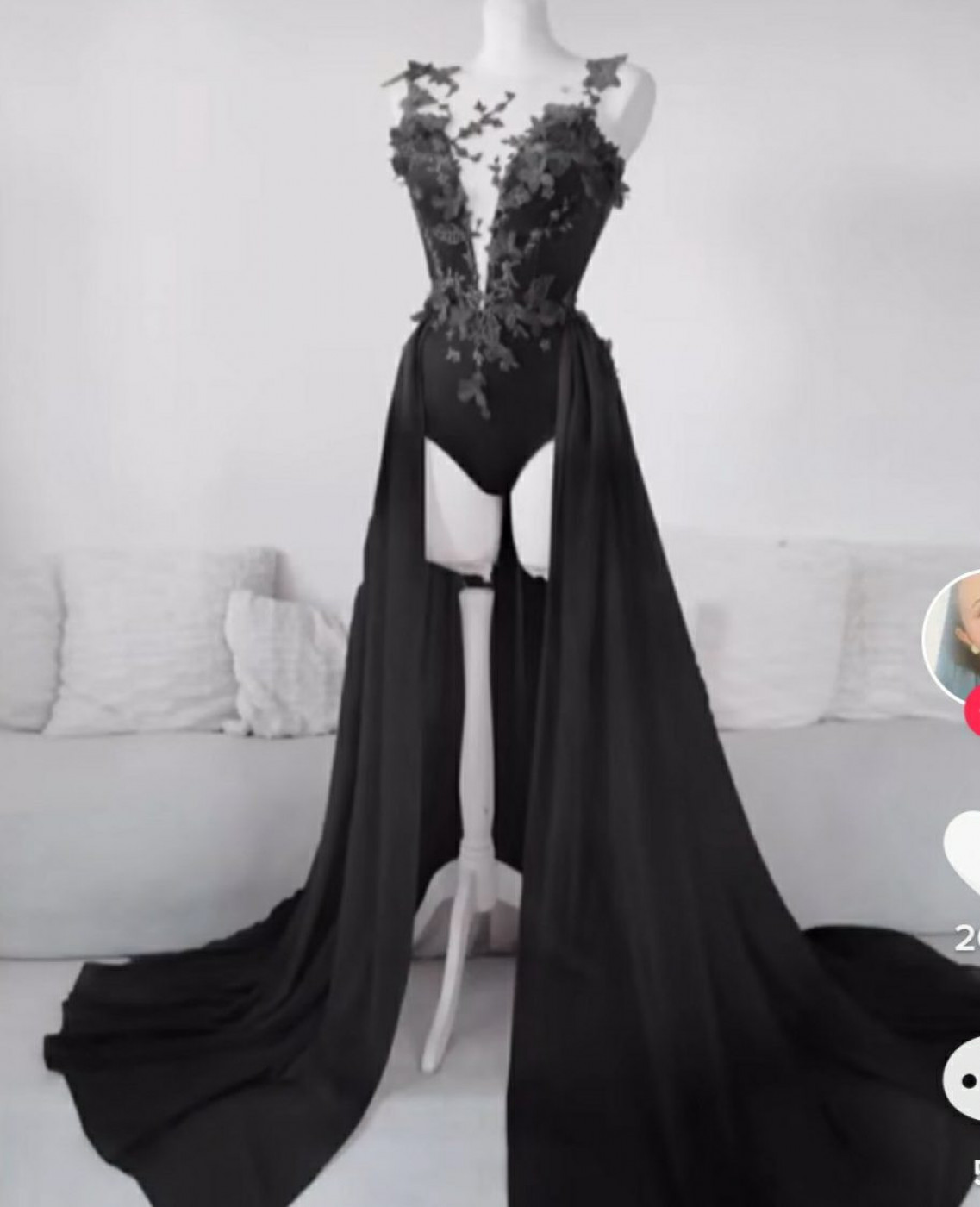Open the comments bubble
The width and height of the screenshot is (980, 1207).
click(x=963, y=1080)
